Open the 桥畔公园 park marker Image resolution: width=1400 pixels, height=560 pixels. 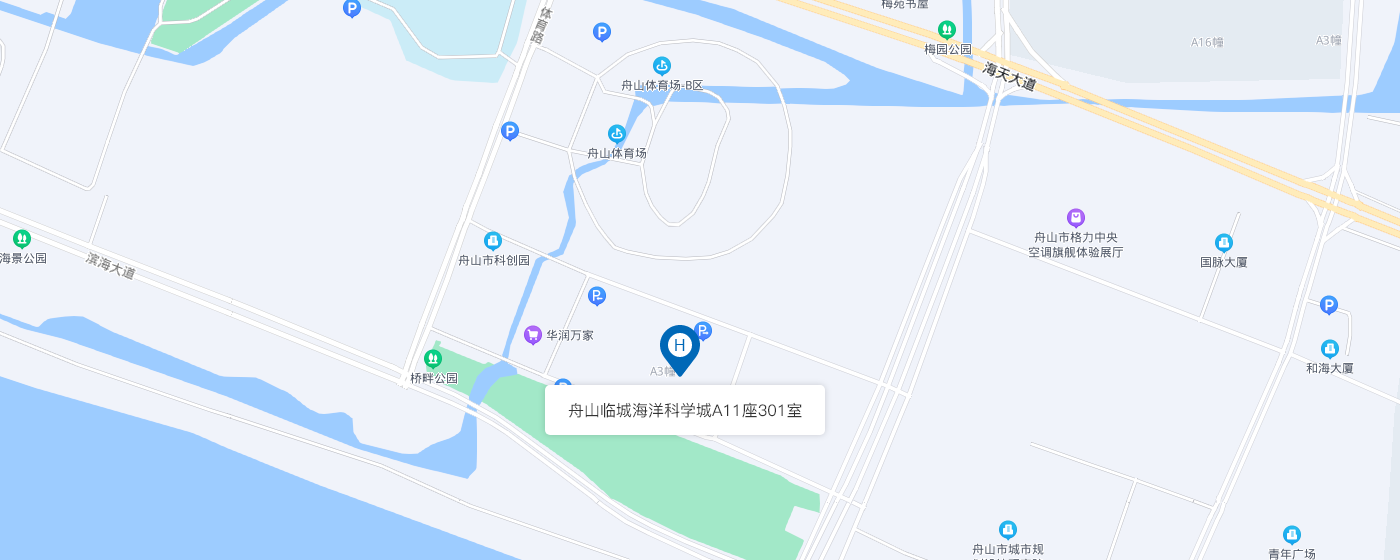tap(433, 358)
